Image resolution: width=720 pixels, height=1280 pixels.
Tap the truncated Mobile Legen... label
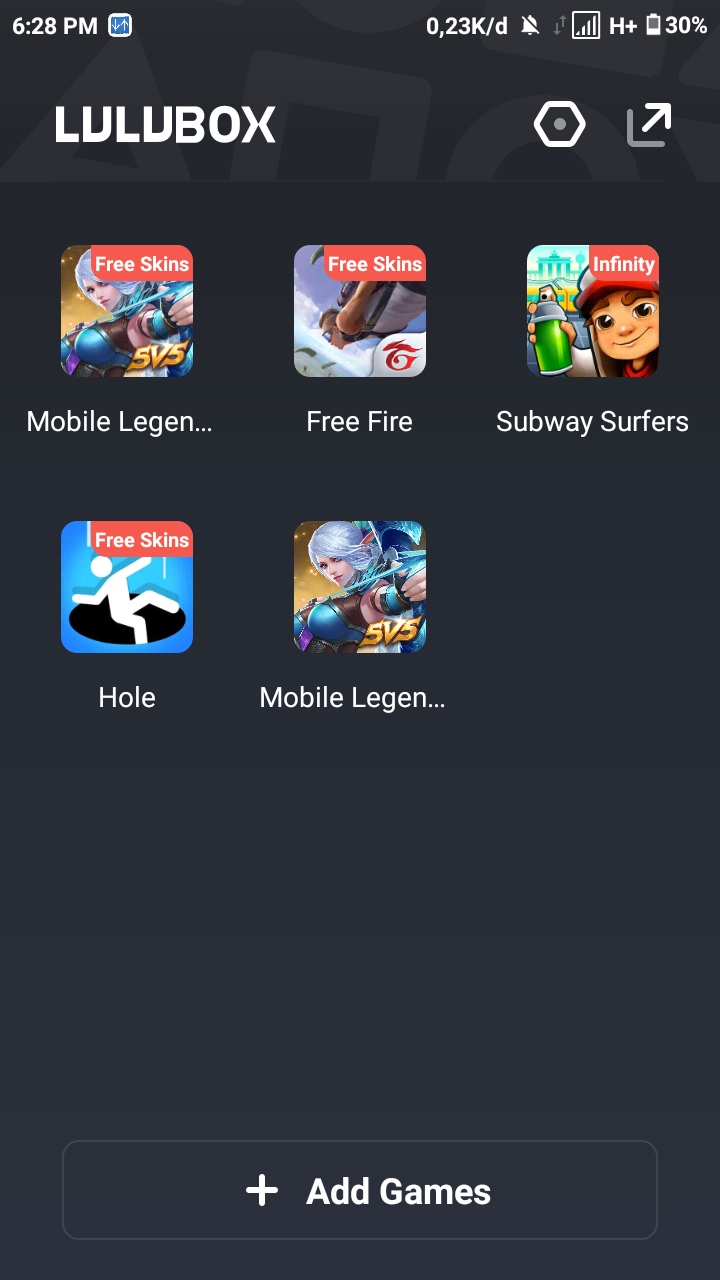(119, 421)
